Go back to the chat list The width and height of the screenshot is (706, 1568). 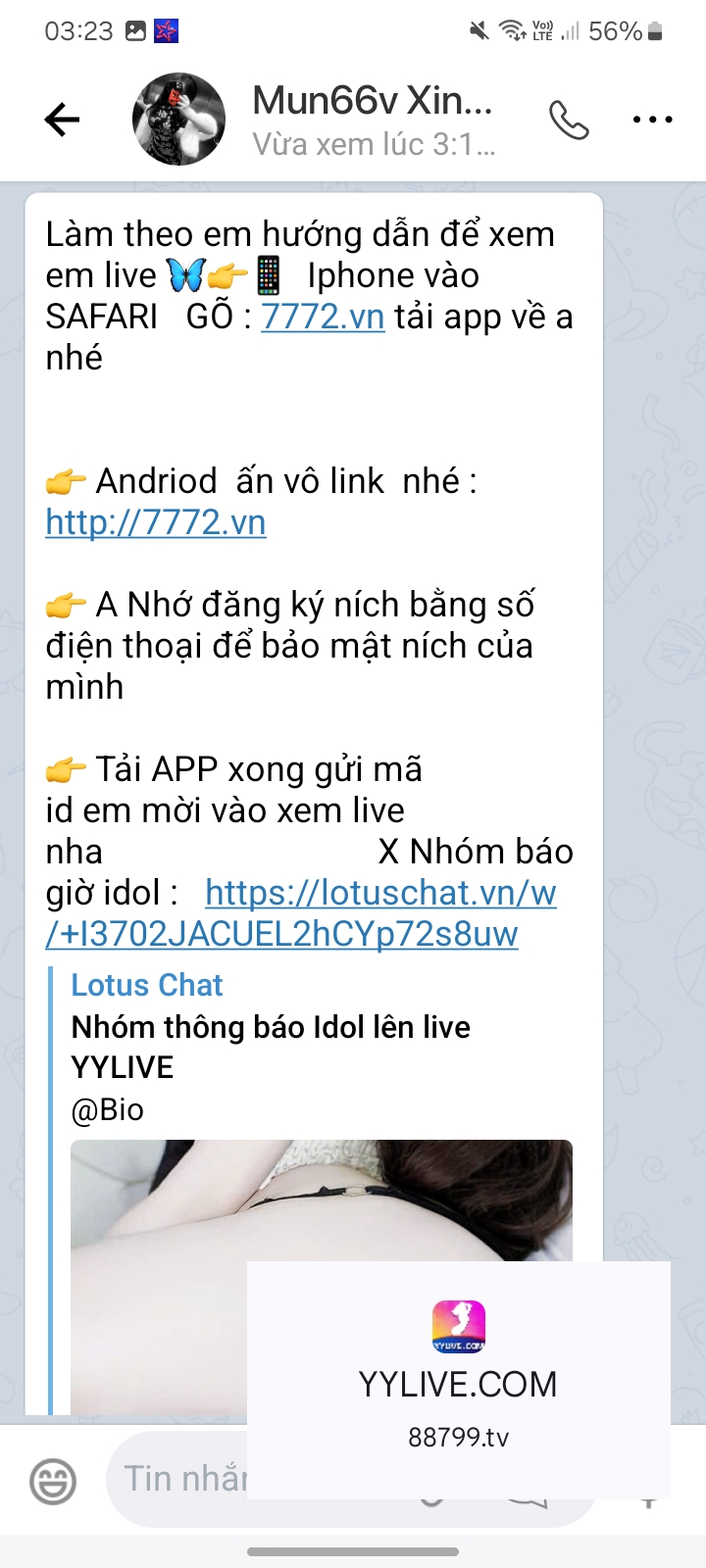[x=62, y=120]
